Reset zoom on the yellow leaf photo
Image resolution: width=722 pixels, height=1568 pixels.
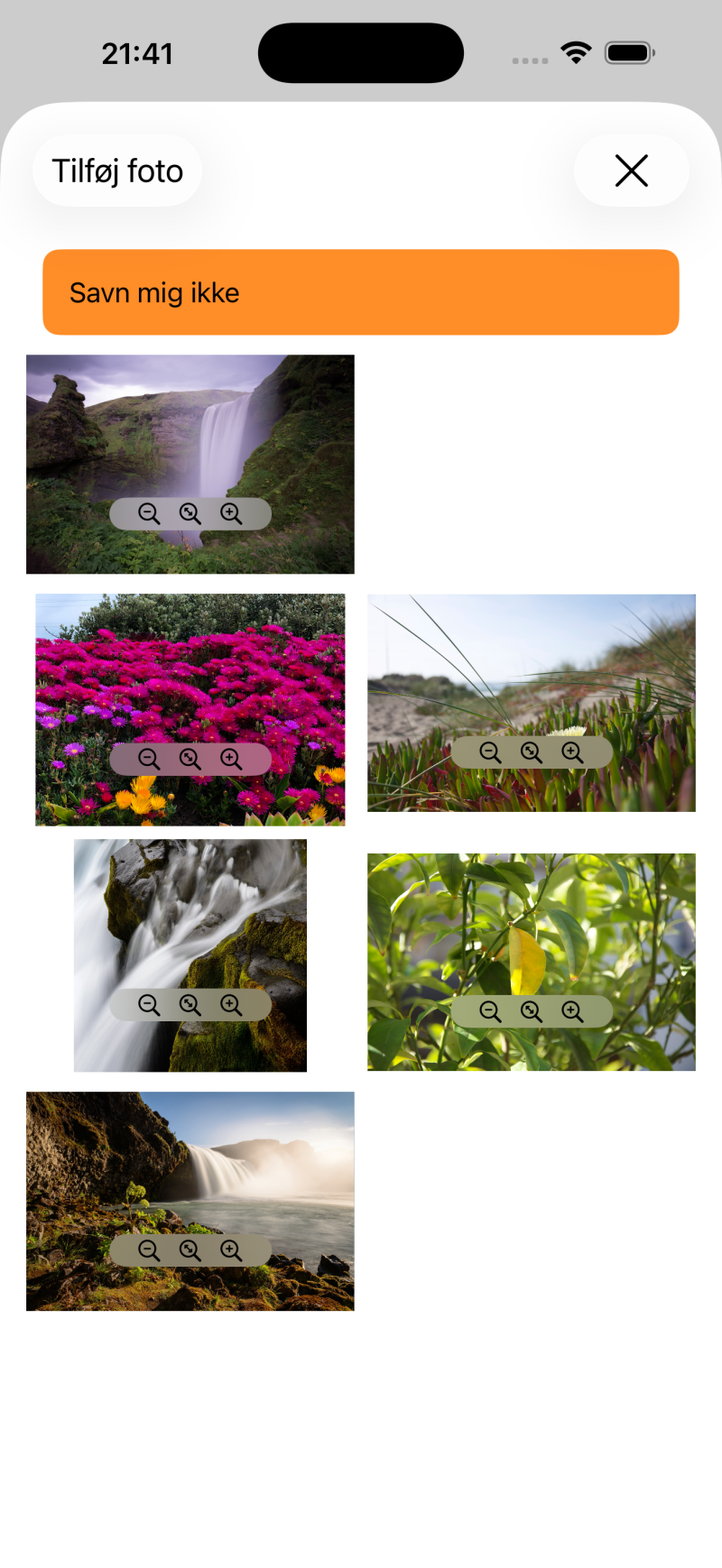coord(532,1011)
